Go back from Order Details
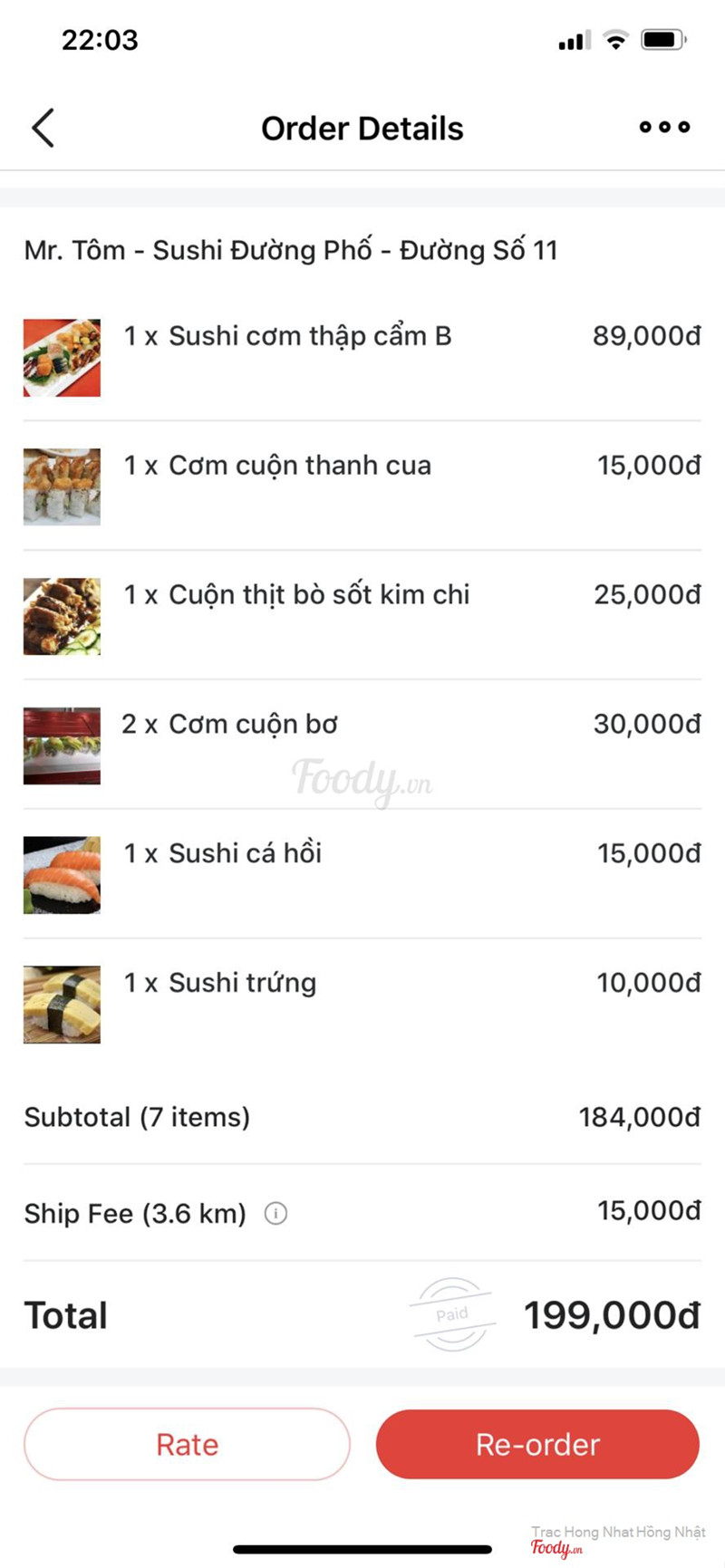The image size is (725, 1568). [43, 128]
